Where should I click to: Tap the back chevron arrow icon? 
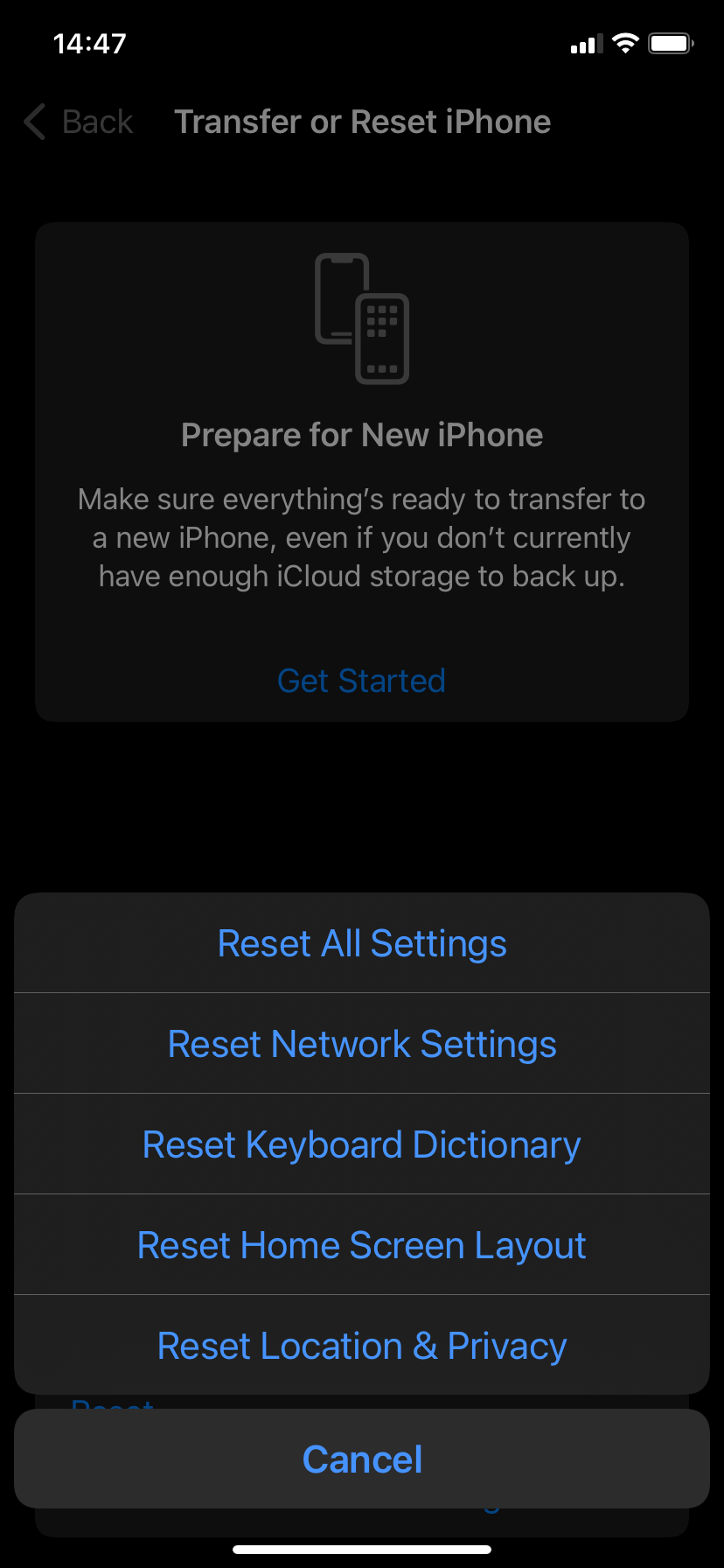33,122
